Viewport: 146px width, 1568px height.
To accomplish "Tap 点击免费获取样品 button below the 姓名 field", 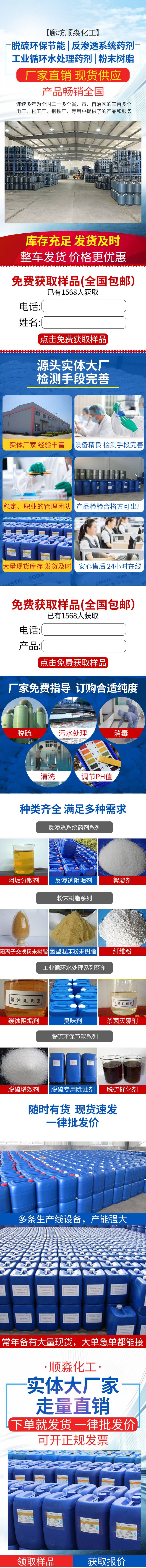I will (x=73, y=339).
